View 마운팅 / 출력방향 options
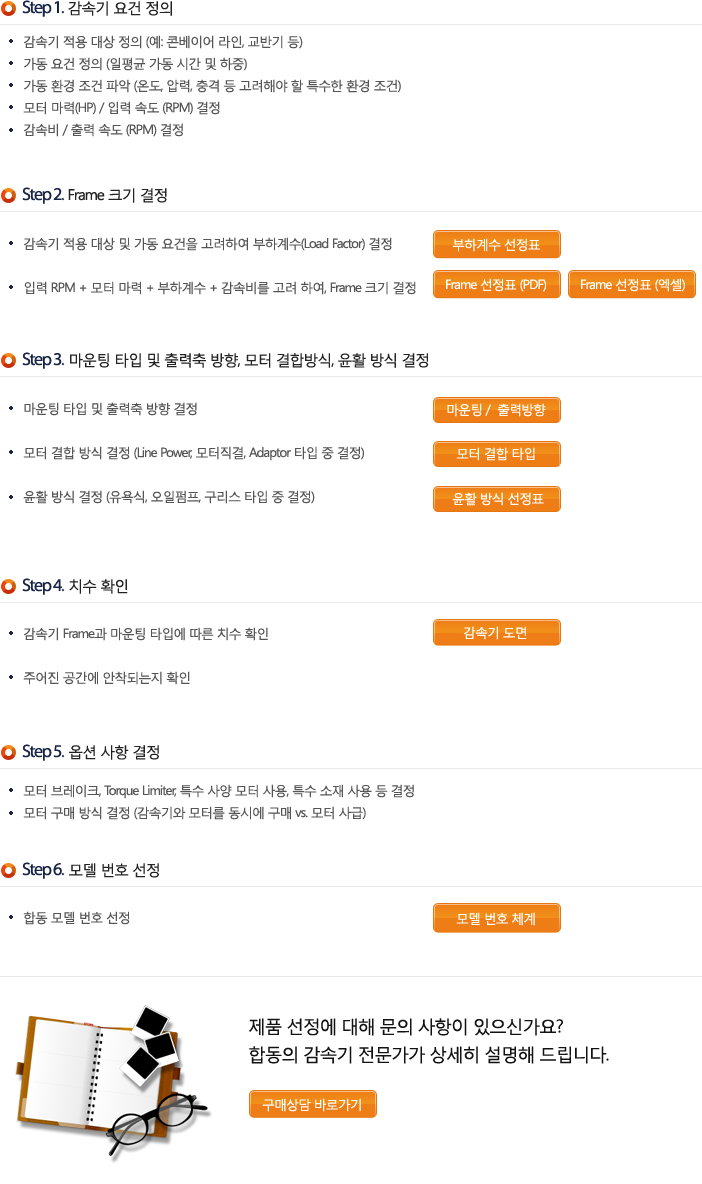This screenshot has width=702, height=1184. 497,410
